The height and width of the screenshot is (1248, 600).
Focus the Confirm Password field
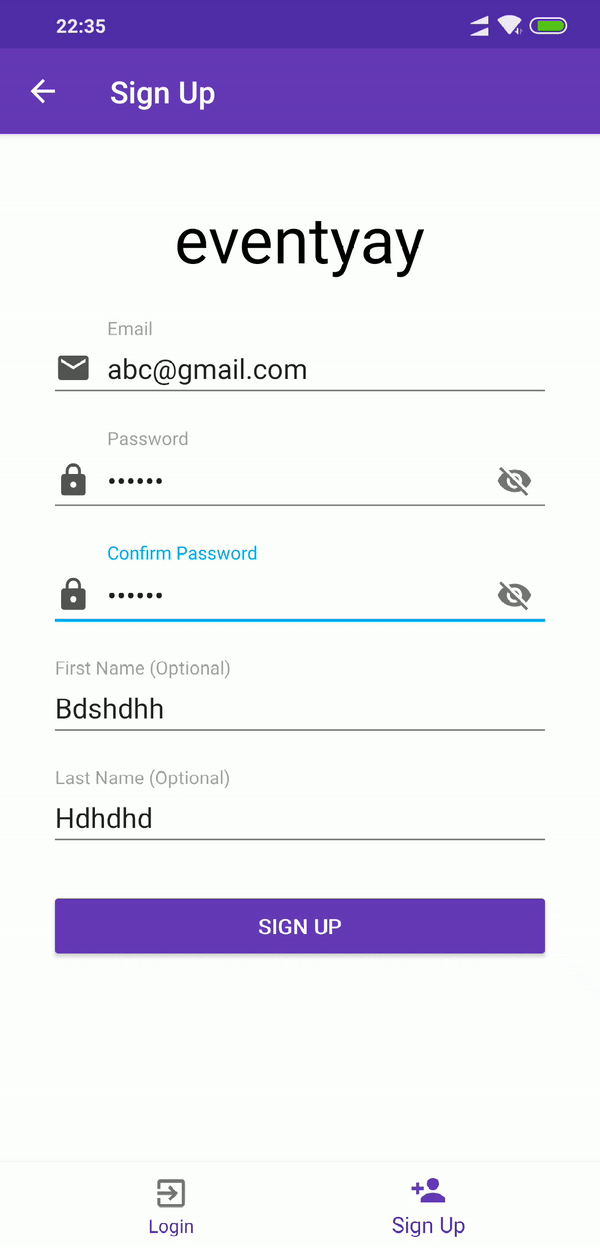click(300, 596)
